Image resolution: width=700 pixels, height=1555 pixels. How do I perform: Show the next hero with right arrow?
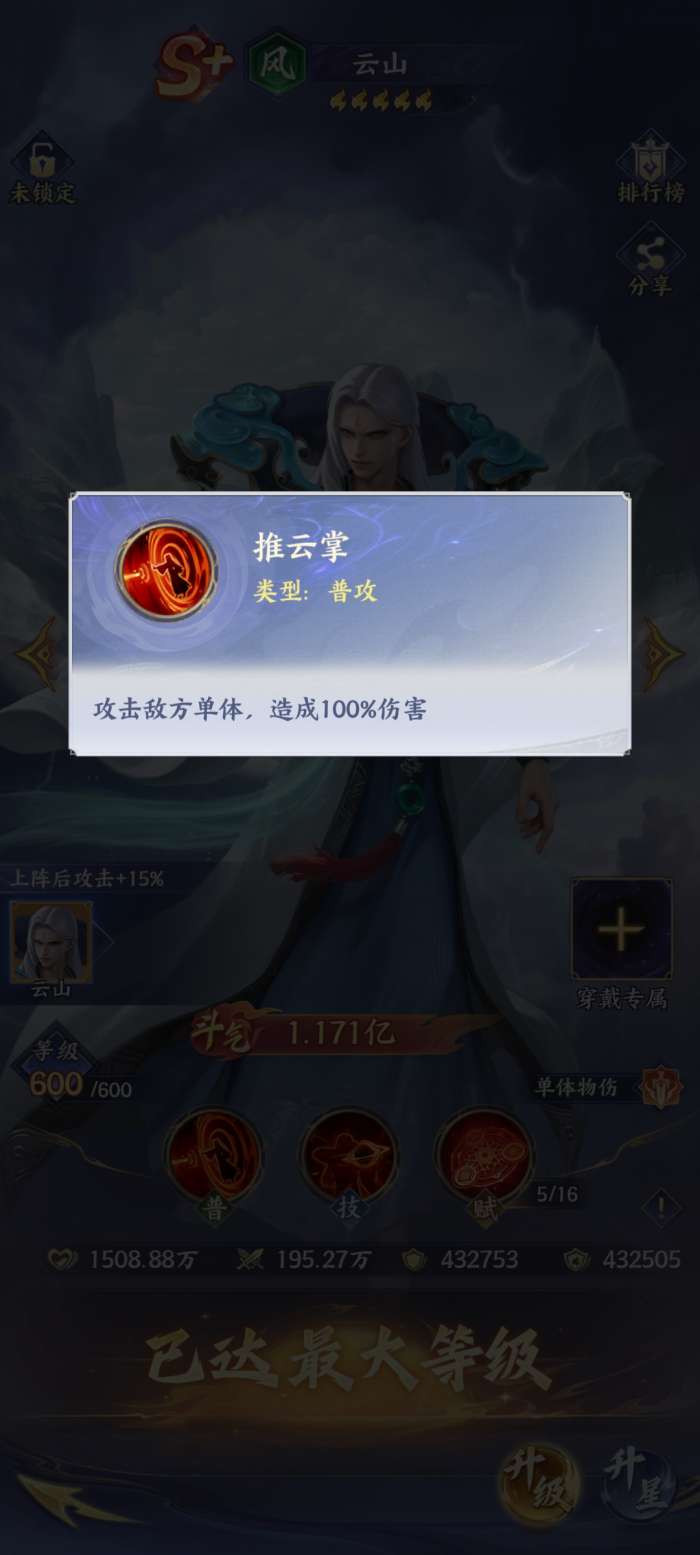pos(662,653)
